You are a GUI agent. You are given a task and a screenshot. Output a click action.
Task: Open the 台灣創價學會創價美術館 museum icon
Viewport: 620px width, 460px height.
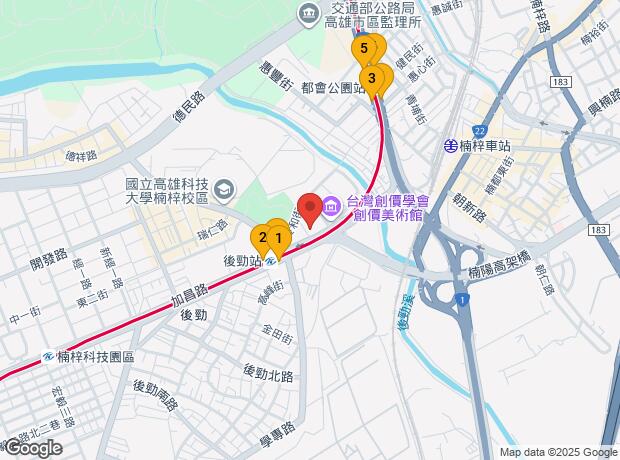coord(331,206)
